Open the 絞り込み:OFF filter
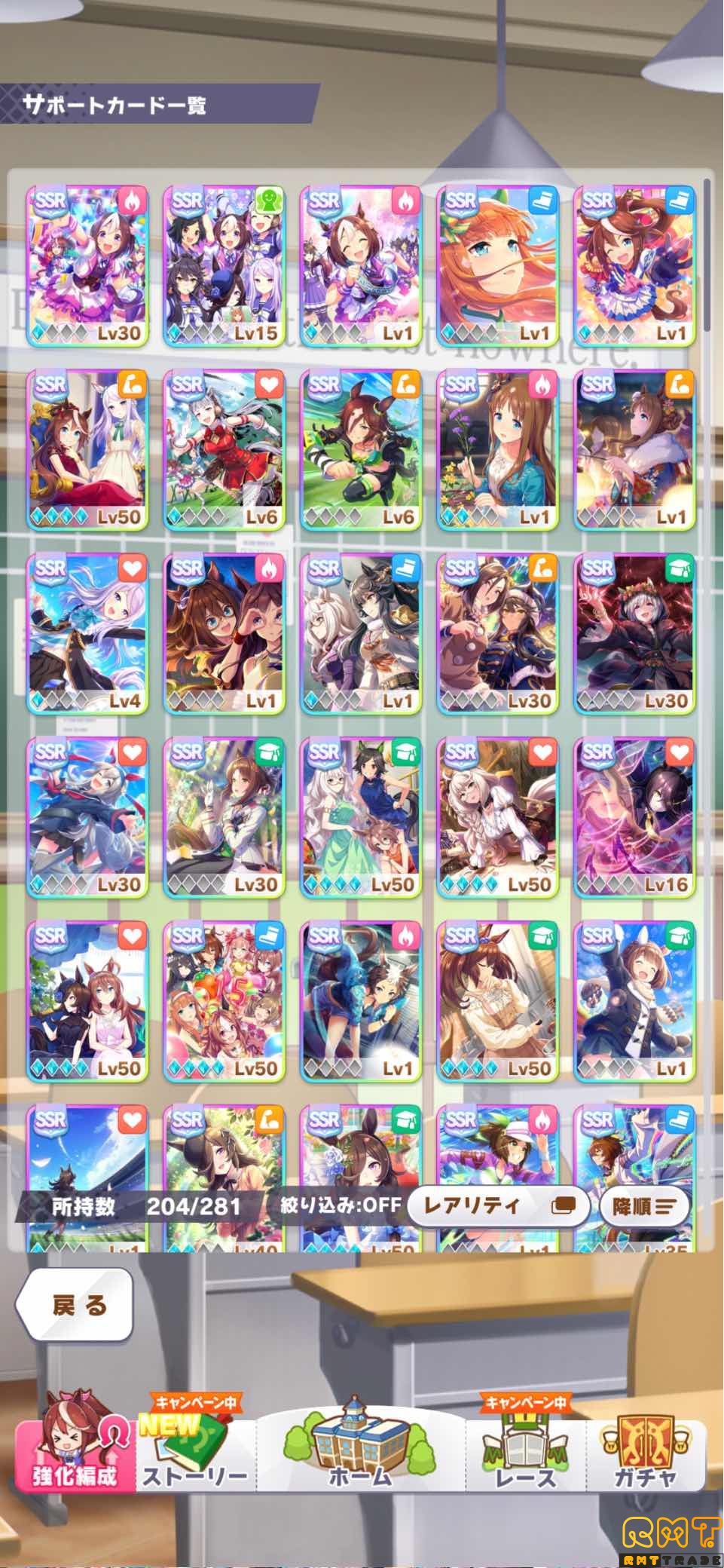This screenshot has width=724, height=1568. pyautogui.click(x=340, y=1205)
